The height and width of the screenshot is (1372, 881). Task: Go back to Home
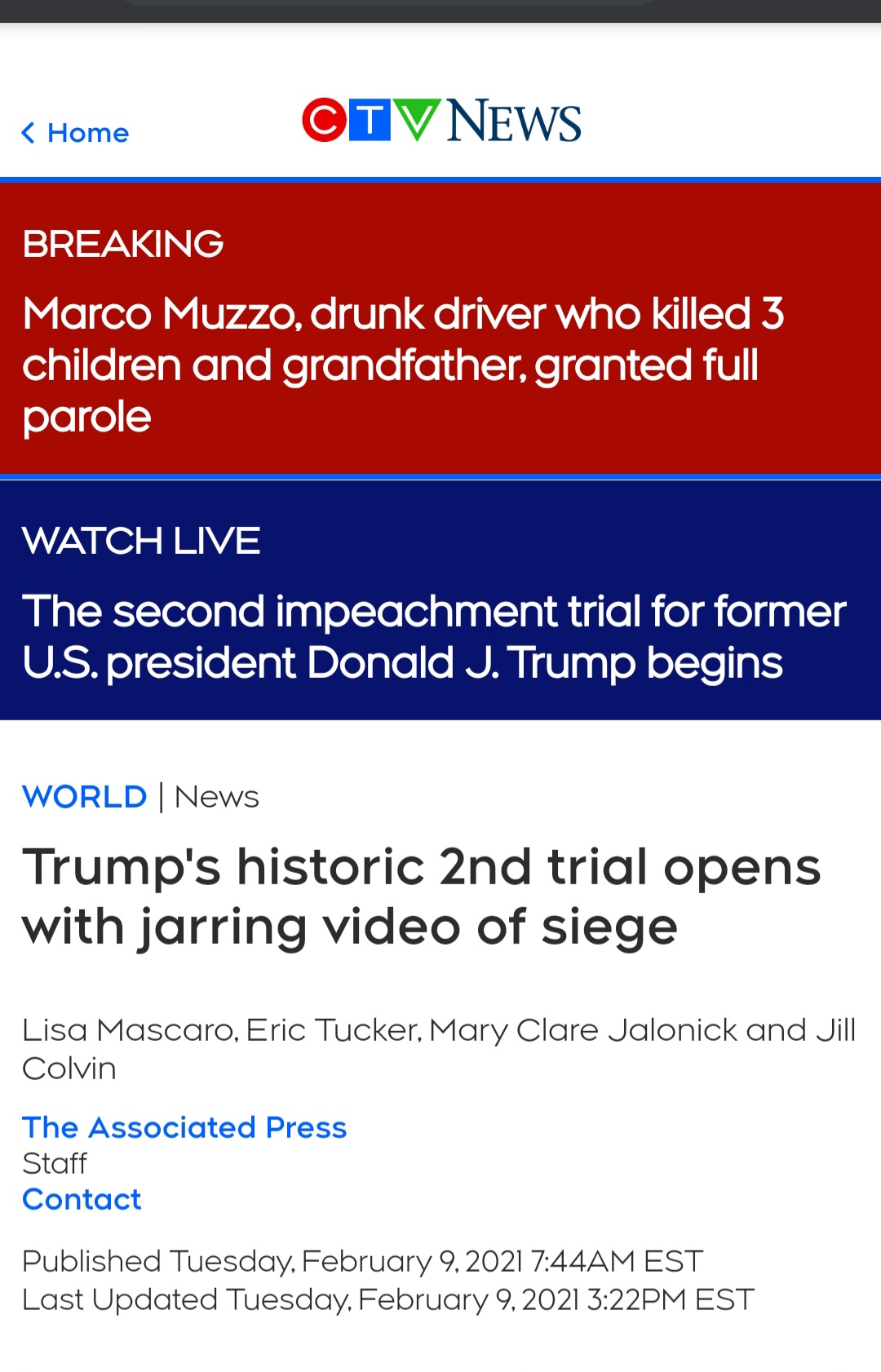tap(76, 132)
